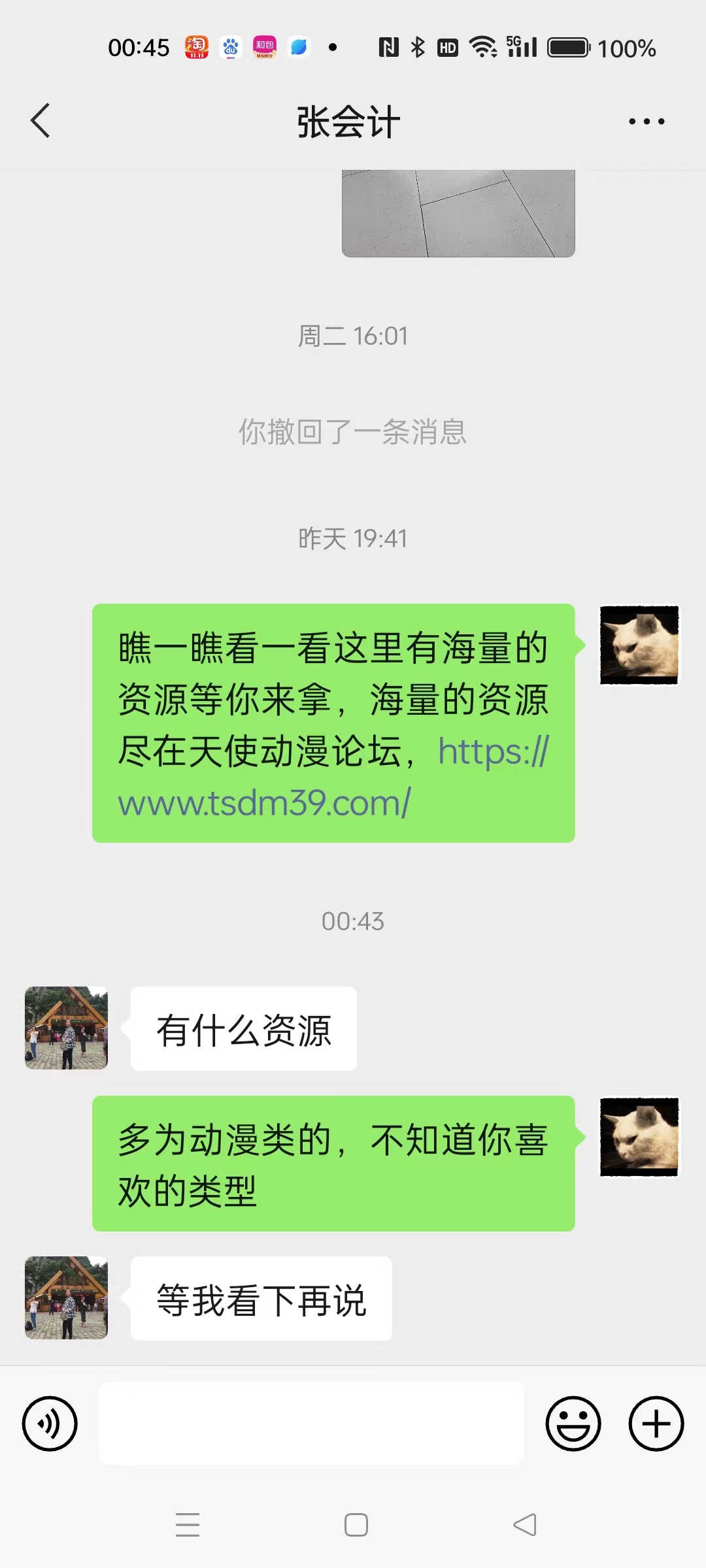Open the plus attachments panel
Image resolution: width=706 pixels, height=1568 pixels.
pos(656,1424)
